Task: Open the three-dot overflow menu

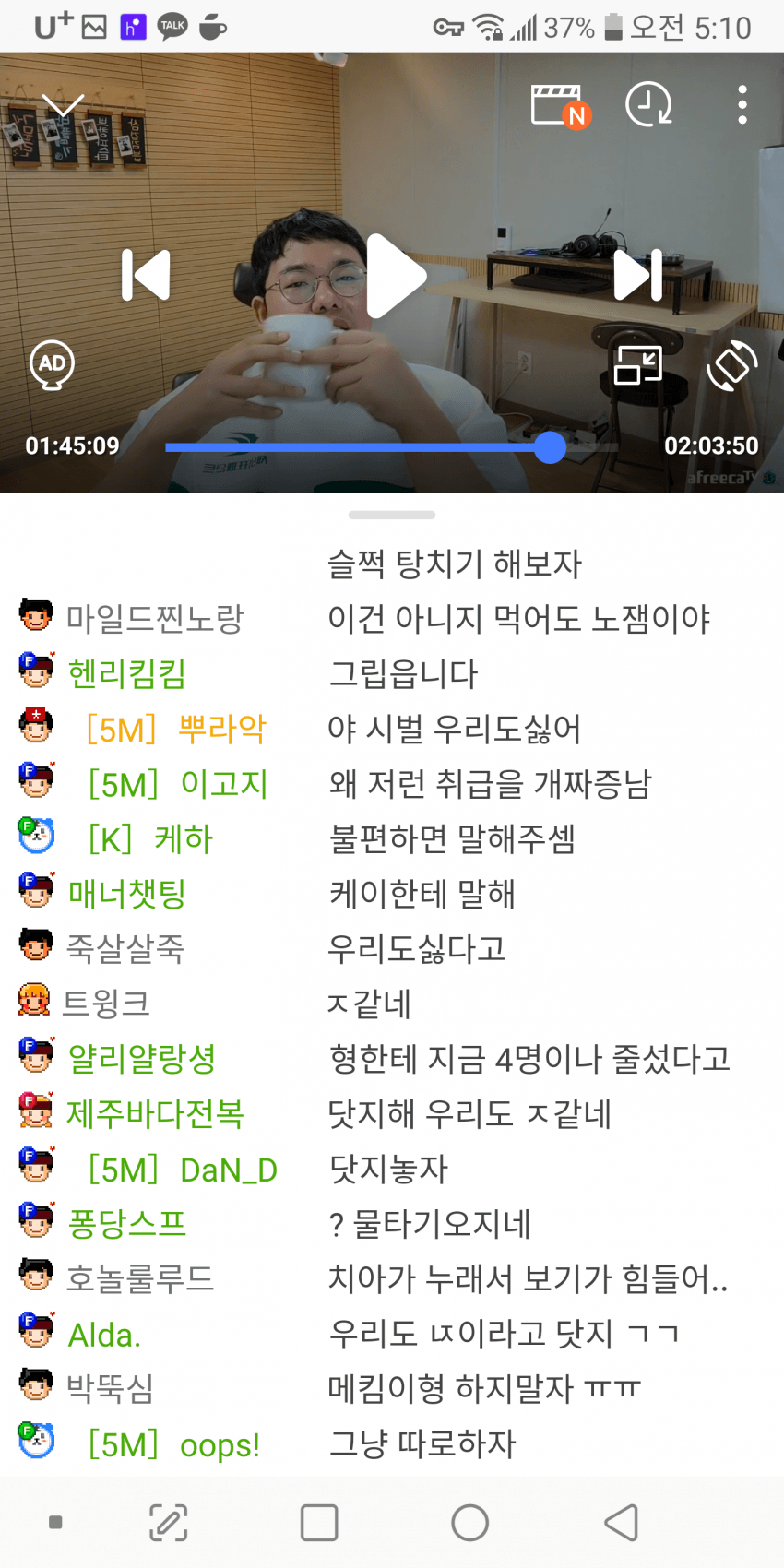Action: pos(742,105)
